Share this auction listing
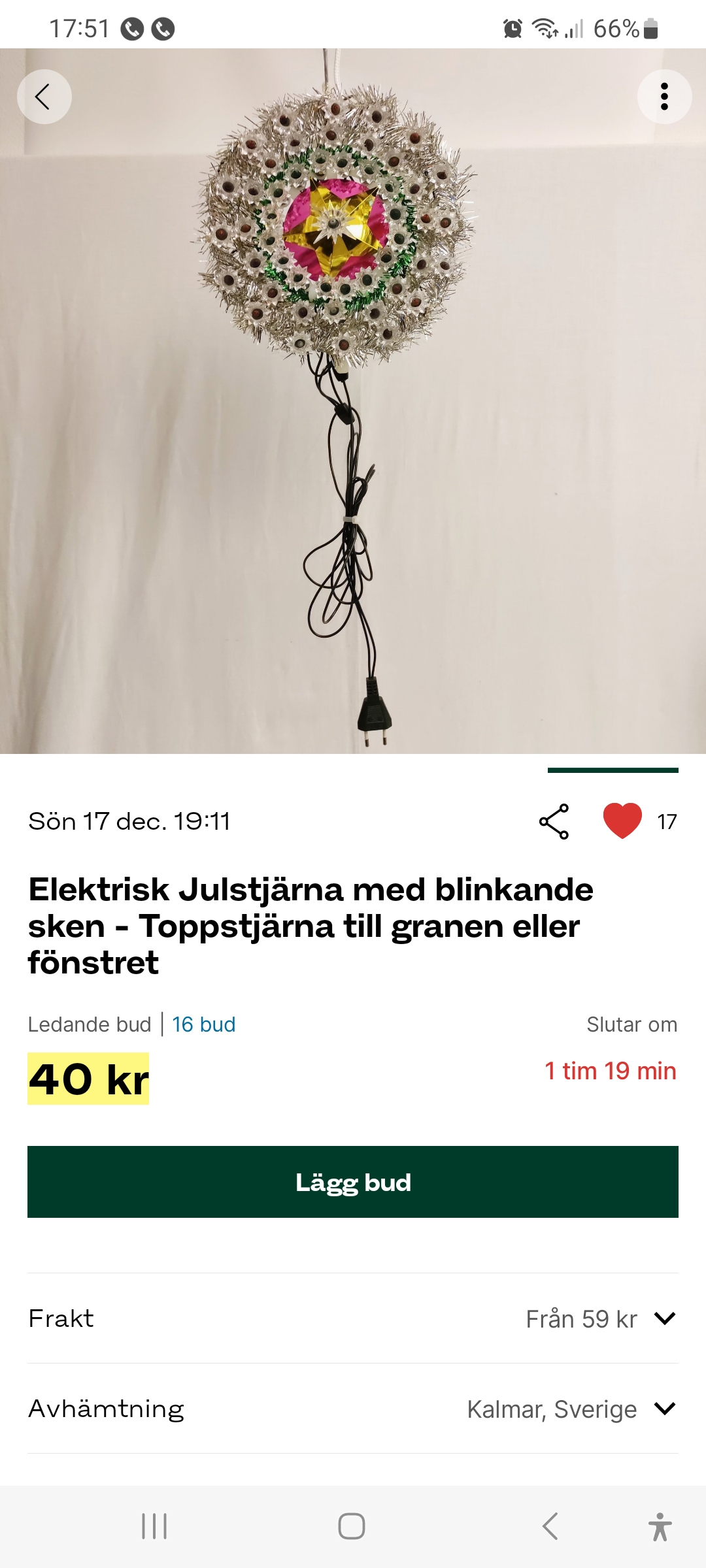This screenshot has height=1568, width=706. (x=554, y=821)
